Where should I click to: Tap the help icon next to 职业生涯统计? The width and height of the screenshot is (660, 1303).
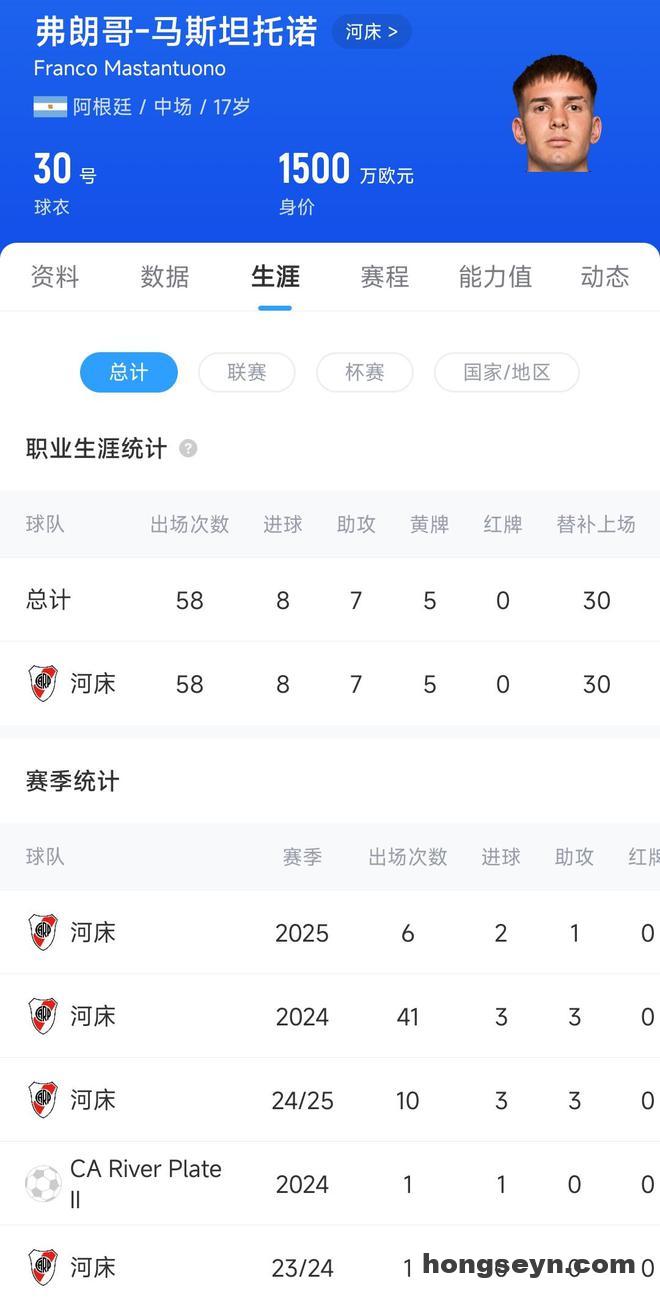click(x=188, y=449)
